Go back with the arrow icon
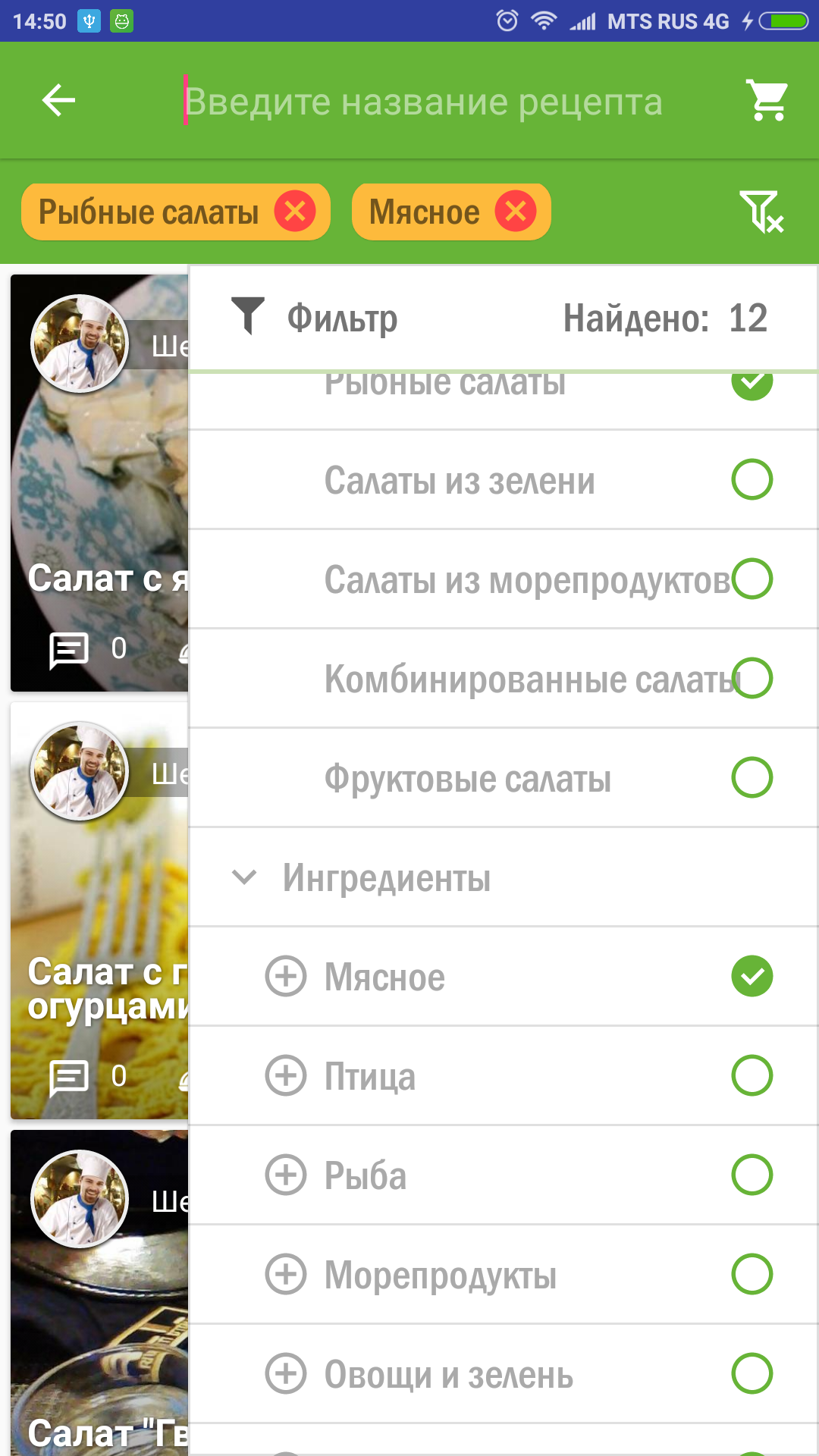Image resolution: width=819 pixels, height=1456 pixels. (x=58, y=100)
